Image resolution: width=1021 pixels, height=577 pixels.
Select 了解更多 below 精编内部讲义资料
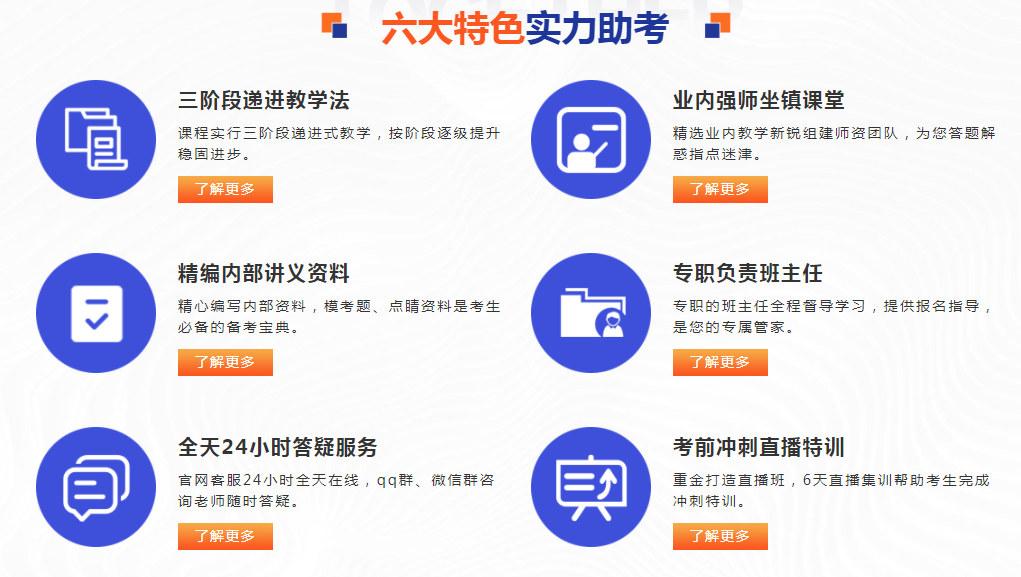(225, 362)
